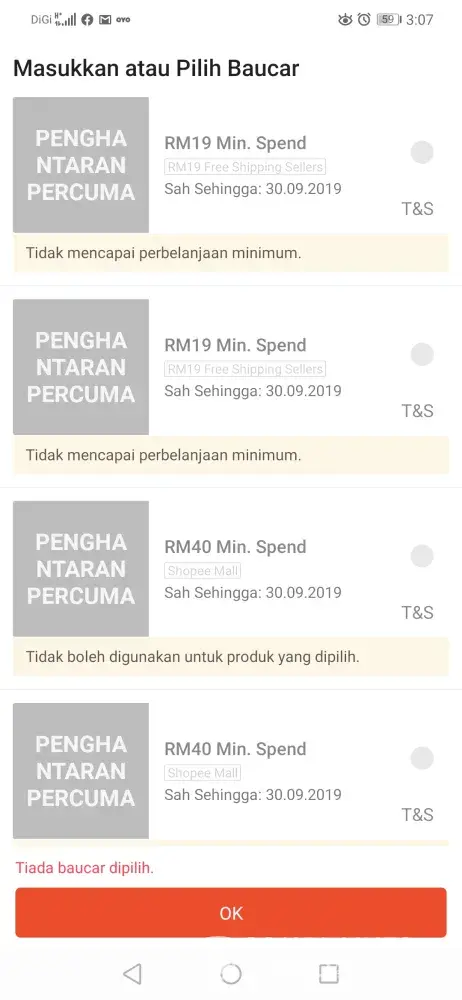
Task: Go back using the system back button
Action: 132,973
